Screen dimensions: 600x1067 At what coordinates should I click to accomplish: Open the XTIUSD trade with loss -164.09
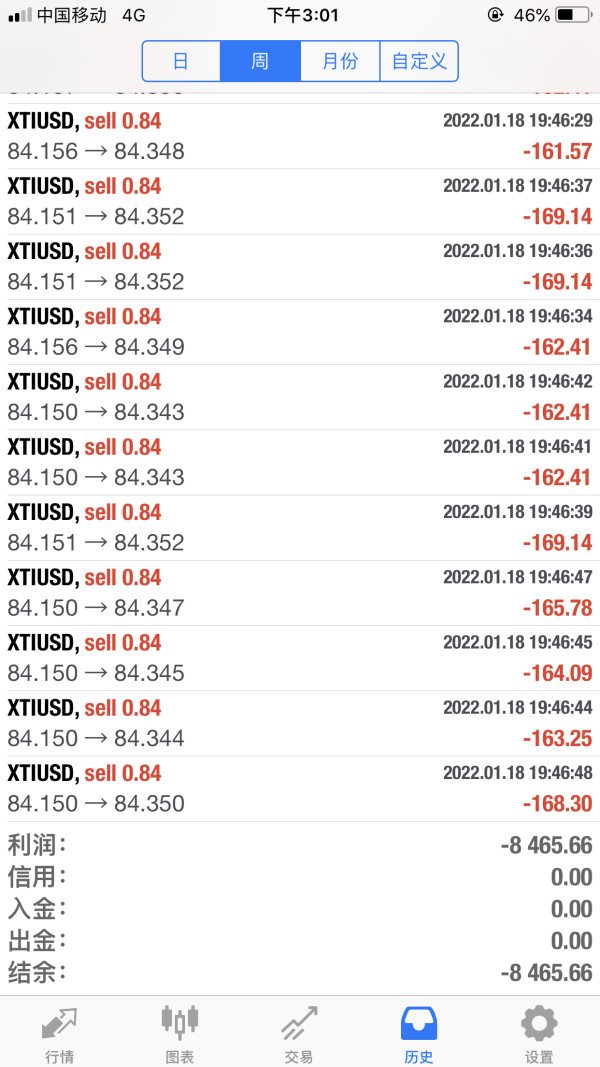click(300, 658)
